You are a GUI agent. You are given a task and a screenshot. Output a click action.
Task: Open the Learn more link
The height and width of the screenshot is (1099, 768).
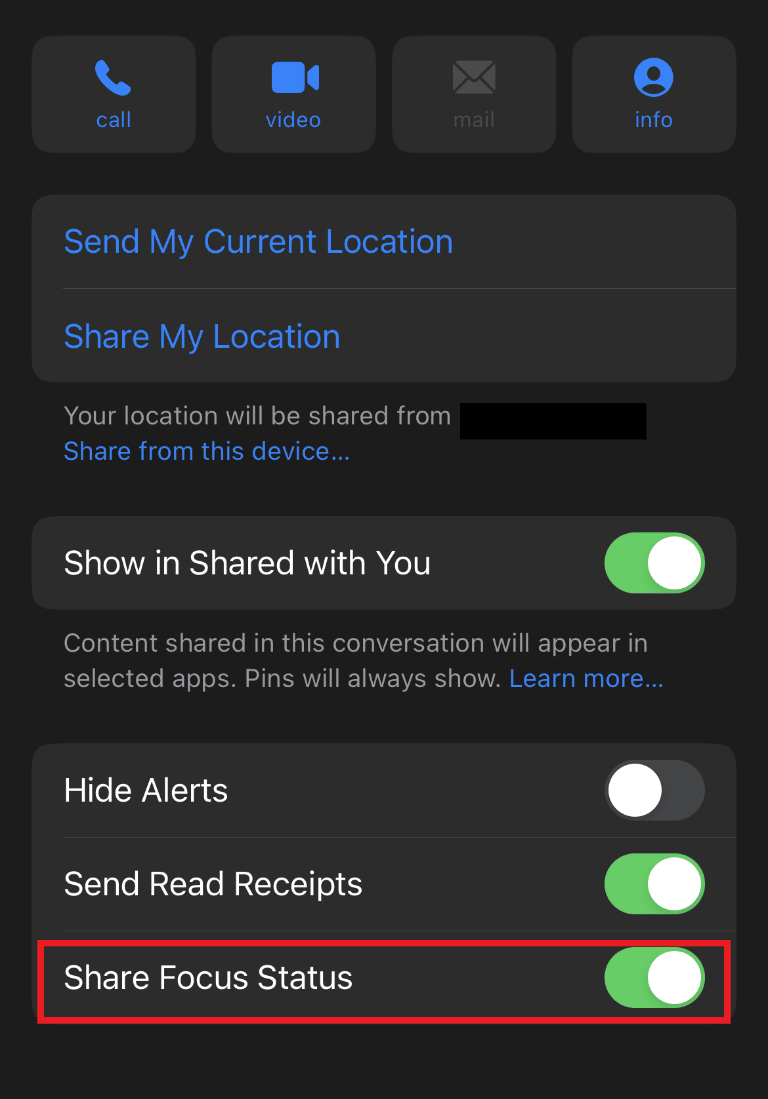click(586, 679)
